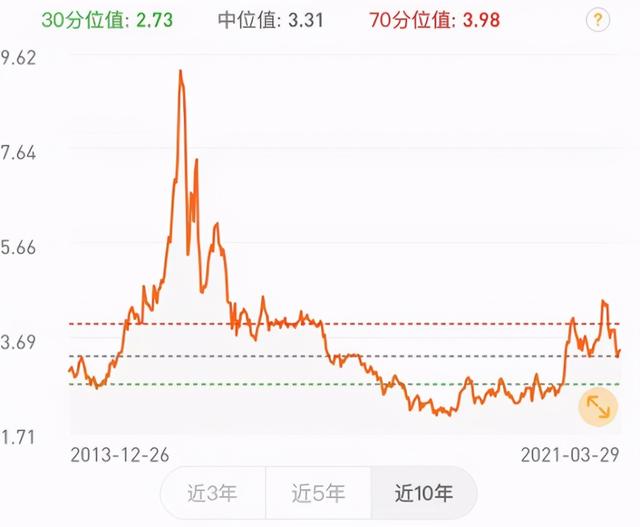
Task: Choose the 近10年 time range
Action: tap(424, 493)
